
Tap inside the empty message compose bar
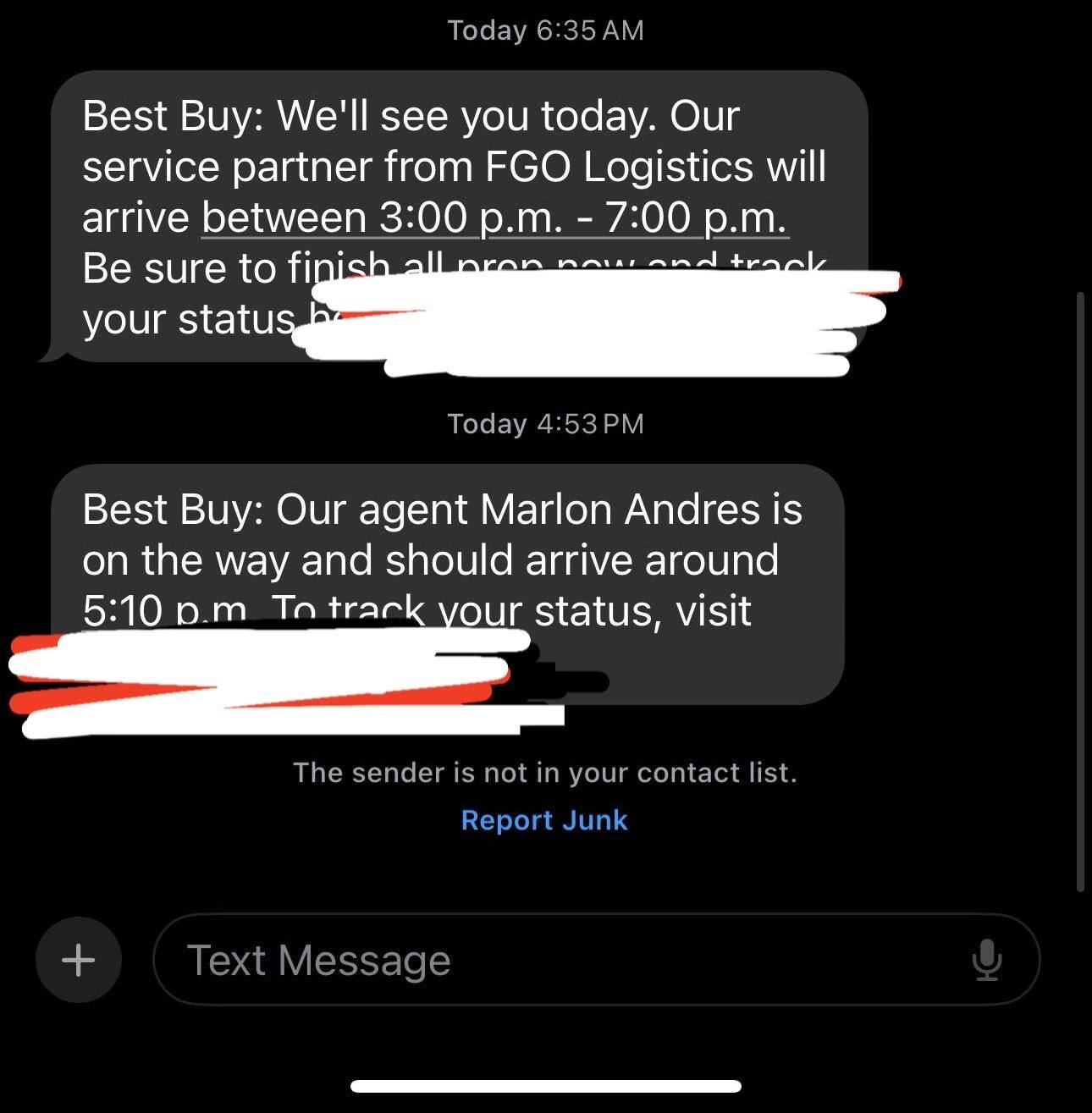[508, 960]
